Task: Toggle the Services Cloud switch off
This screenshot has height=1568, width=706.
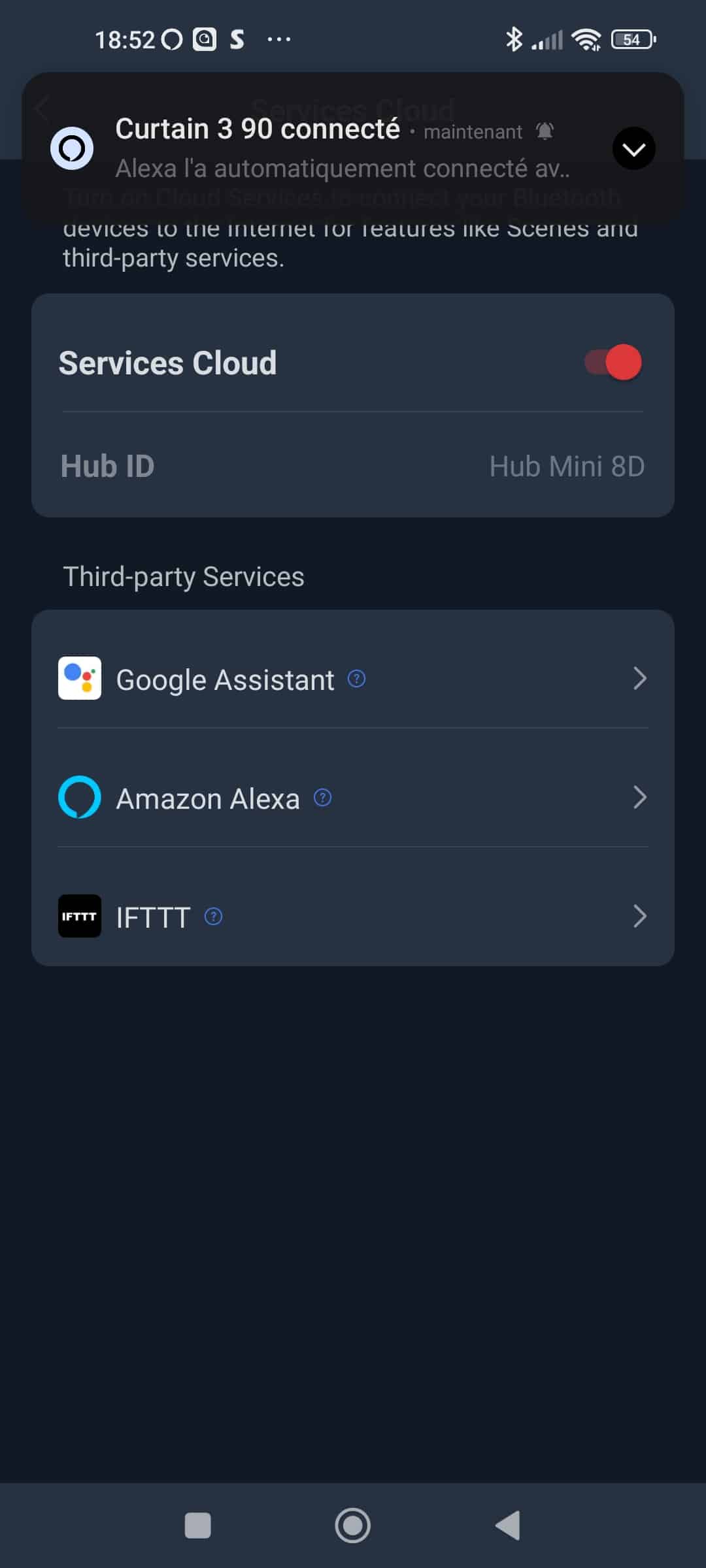Action: pos(613,362)
